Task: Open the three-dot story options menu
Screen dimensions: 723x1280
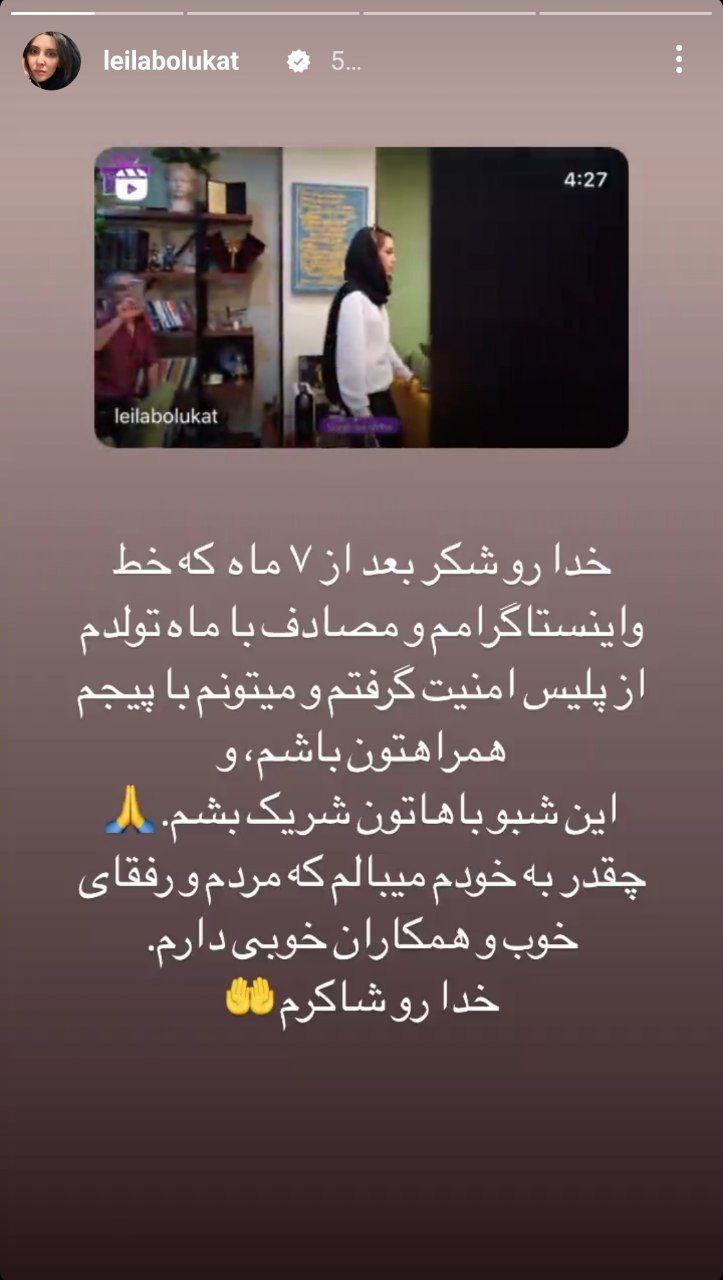Action: tap(679, 61)
